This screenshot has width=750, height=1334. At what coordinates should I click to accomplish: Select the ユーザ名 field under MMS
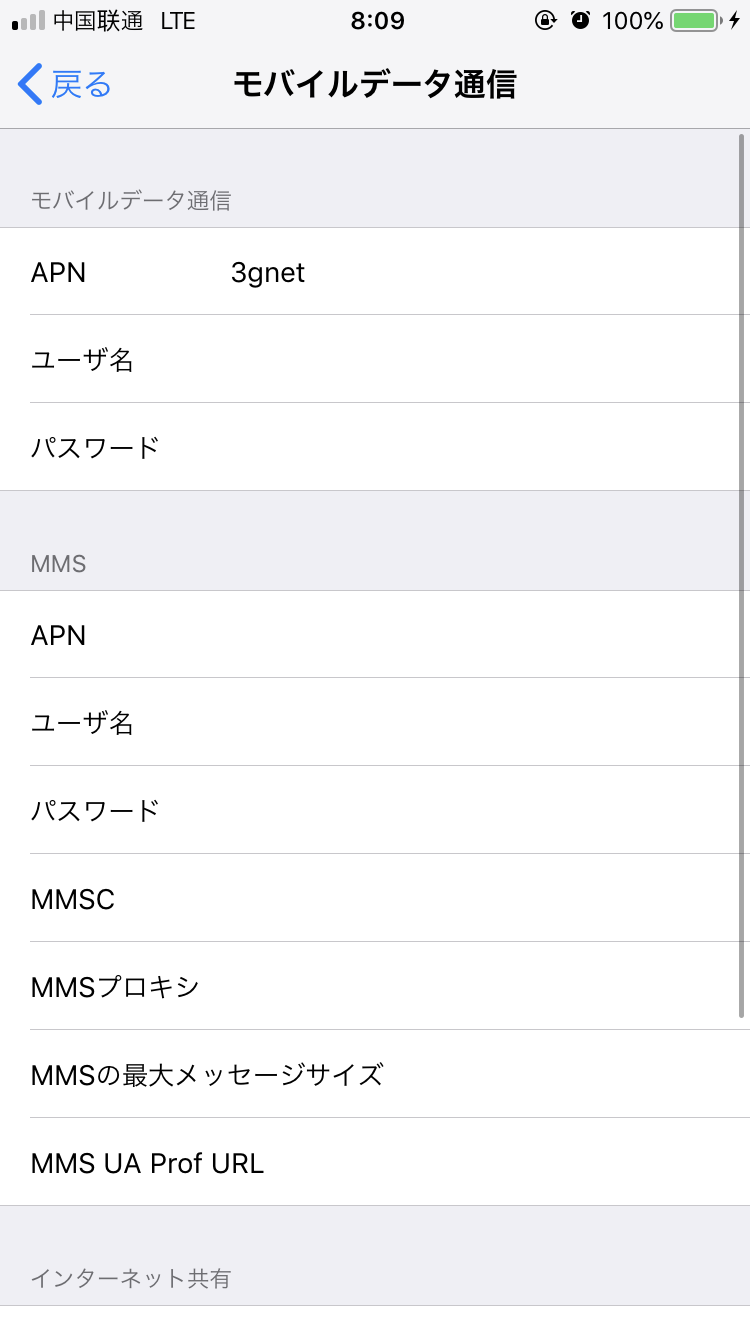[x=375, y=722]
